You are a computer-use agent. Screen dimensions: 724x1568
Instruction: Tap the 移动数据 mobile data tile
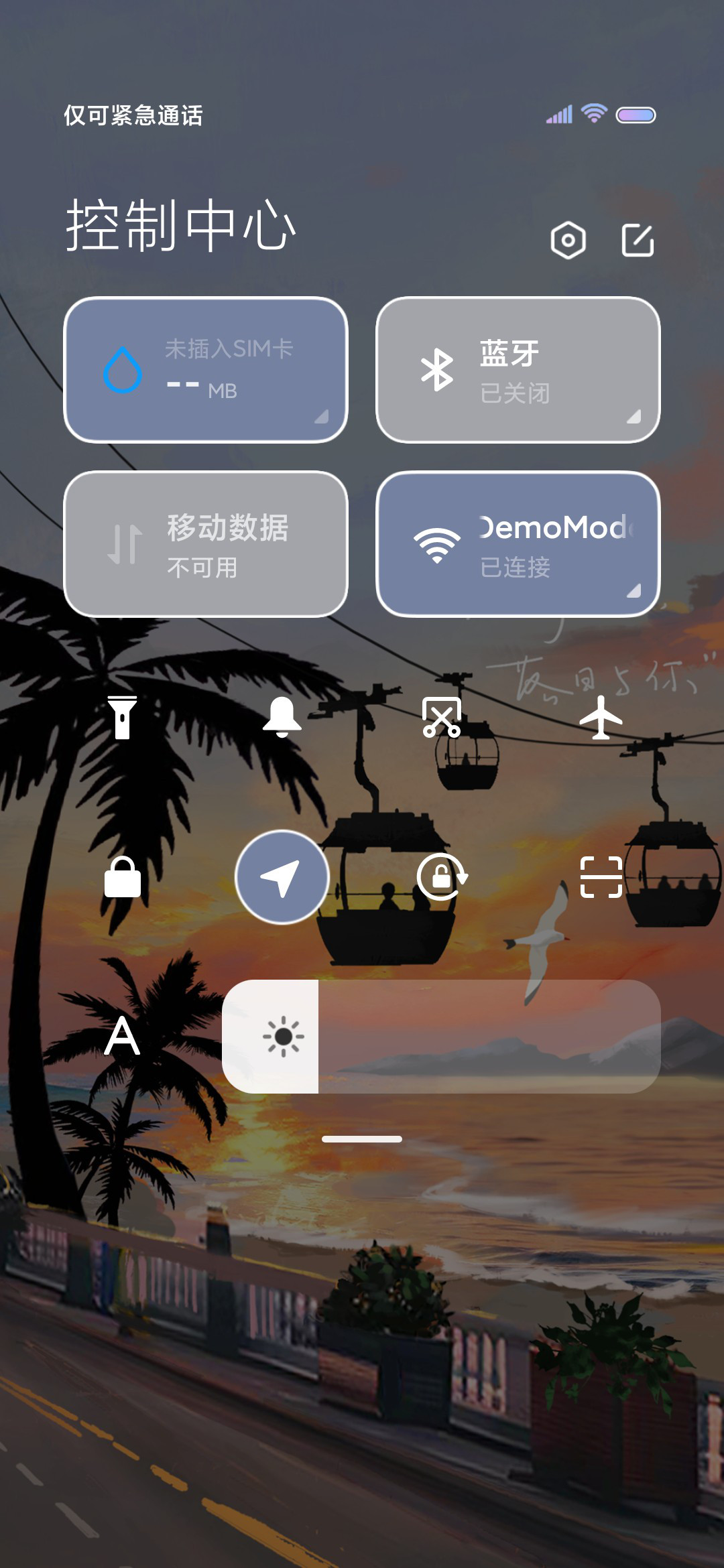point(206,544)
